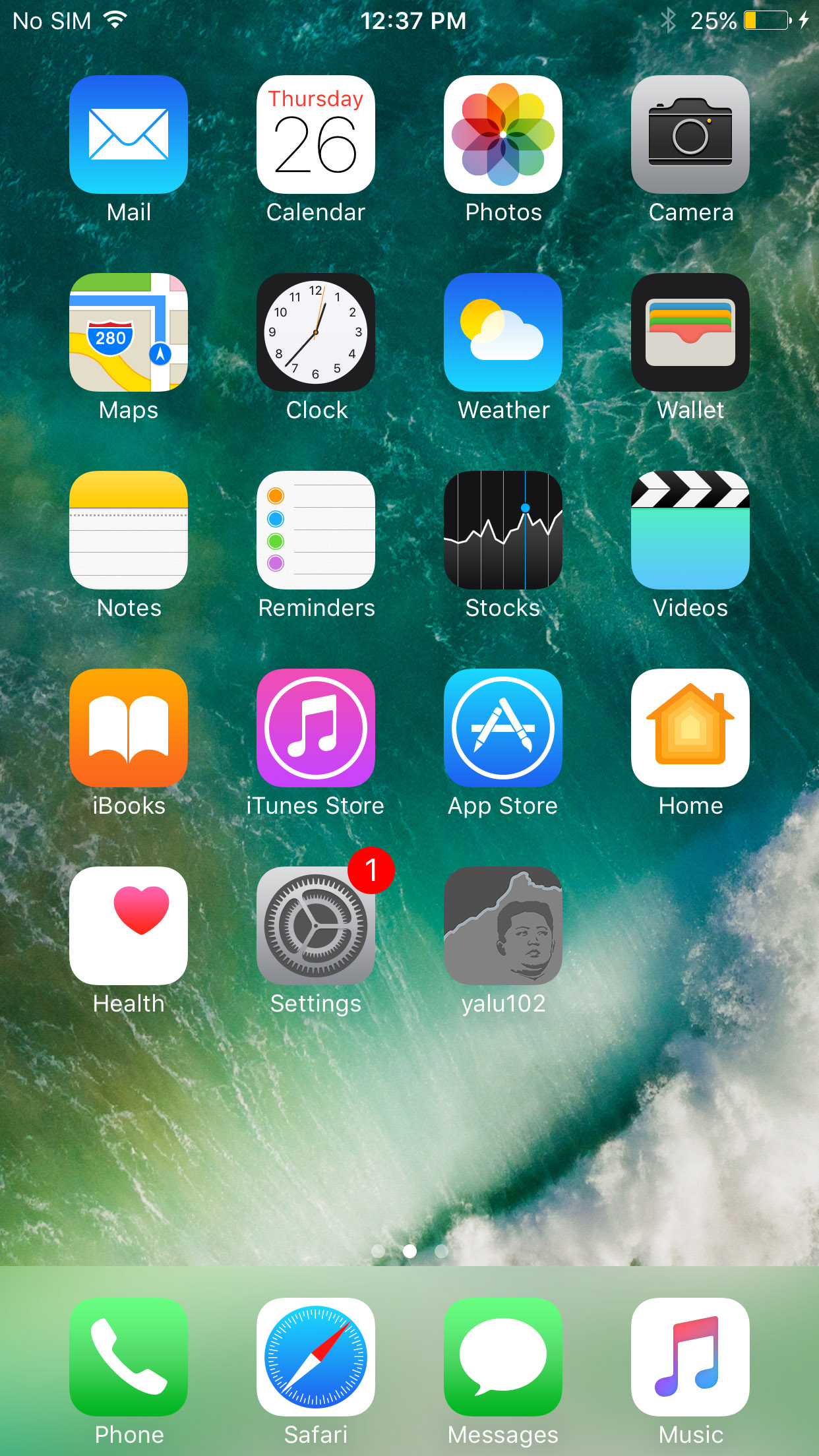
Task: Open Photos
Action: coord(503,135)
